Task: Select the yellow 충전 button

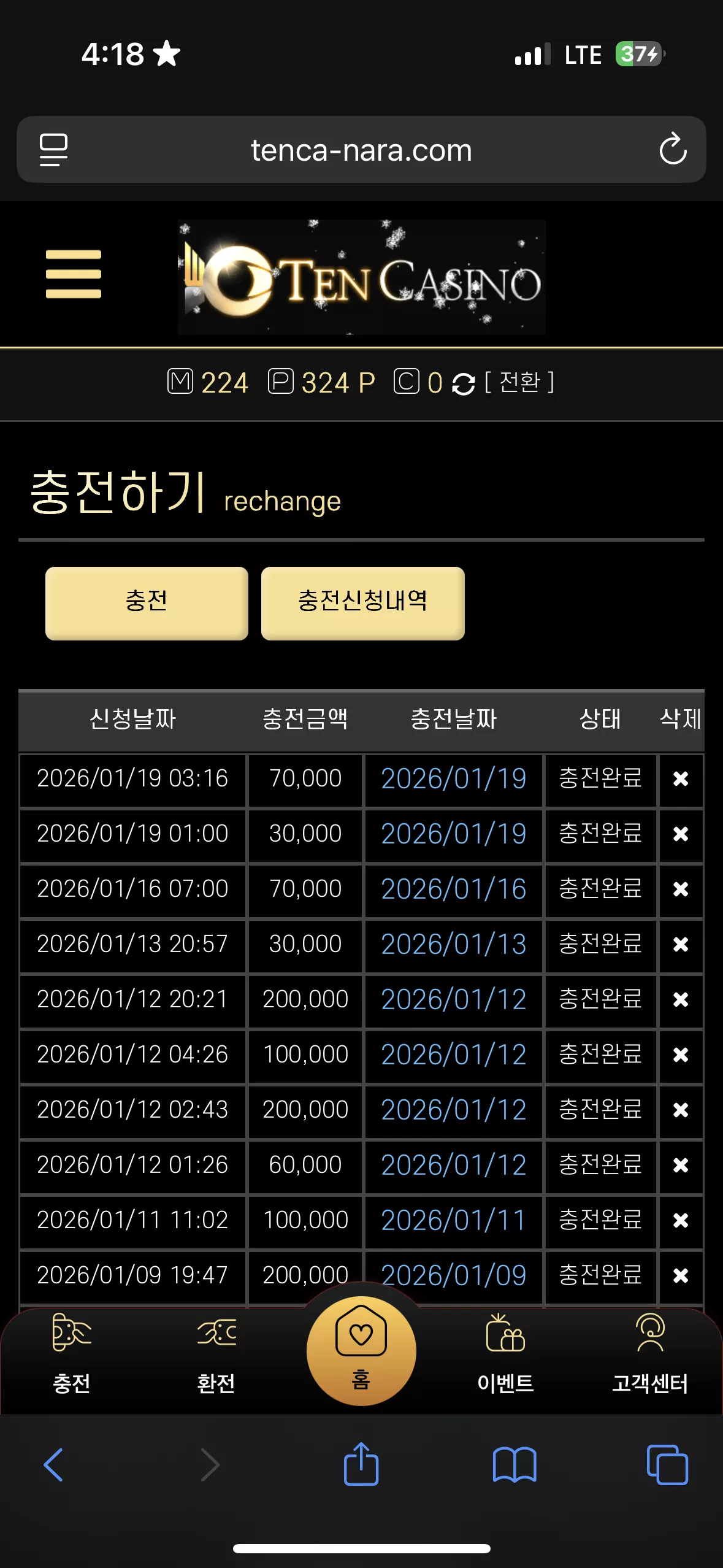Action: 147,603
